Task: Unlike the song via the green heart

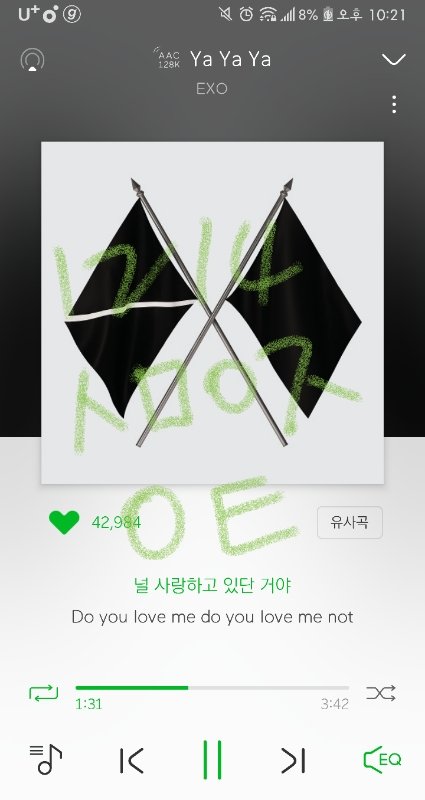Action: click(x=64, y=522)
